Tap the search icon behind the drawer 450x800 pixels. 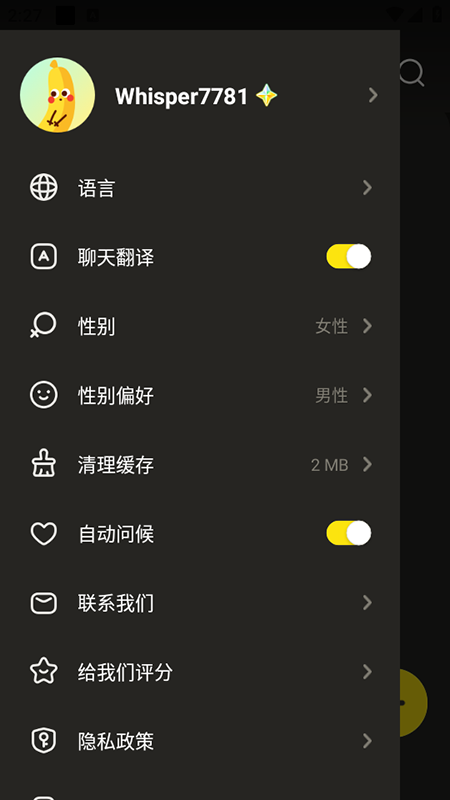coord(412,73)
